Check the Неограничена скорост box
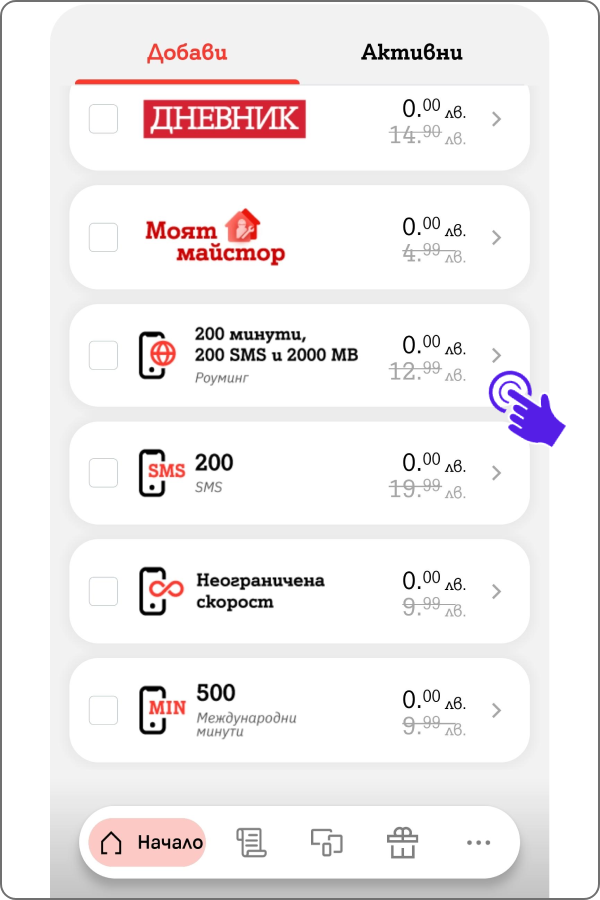Image resolution: width=600 pixels, height=900 pixels. coord(103,591)
